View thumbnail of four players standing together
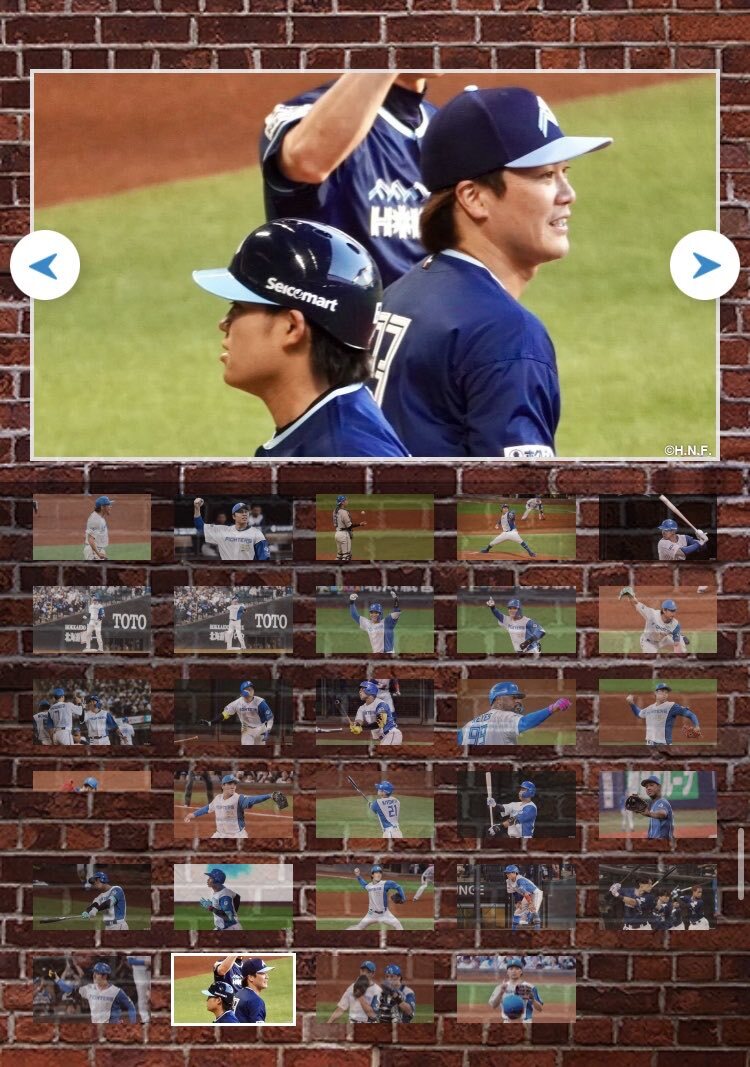 click(x=92, y=712)
